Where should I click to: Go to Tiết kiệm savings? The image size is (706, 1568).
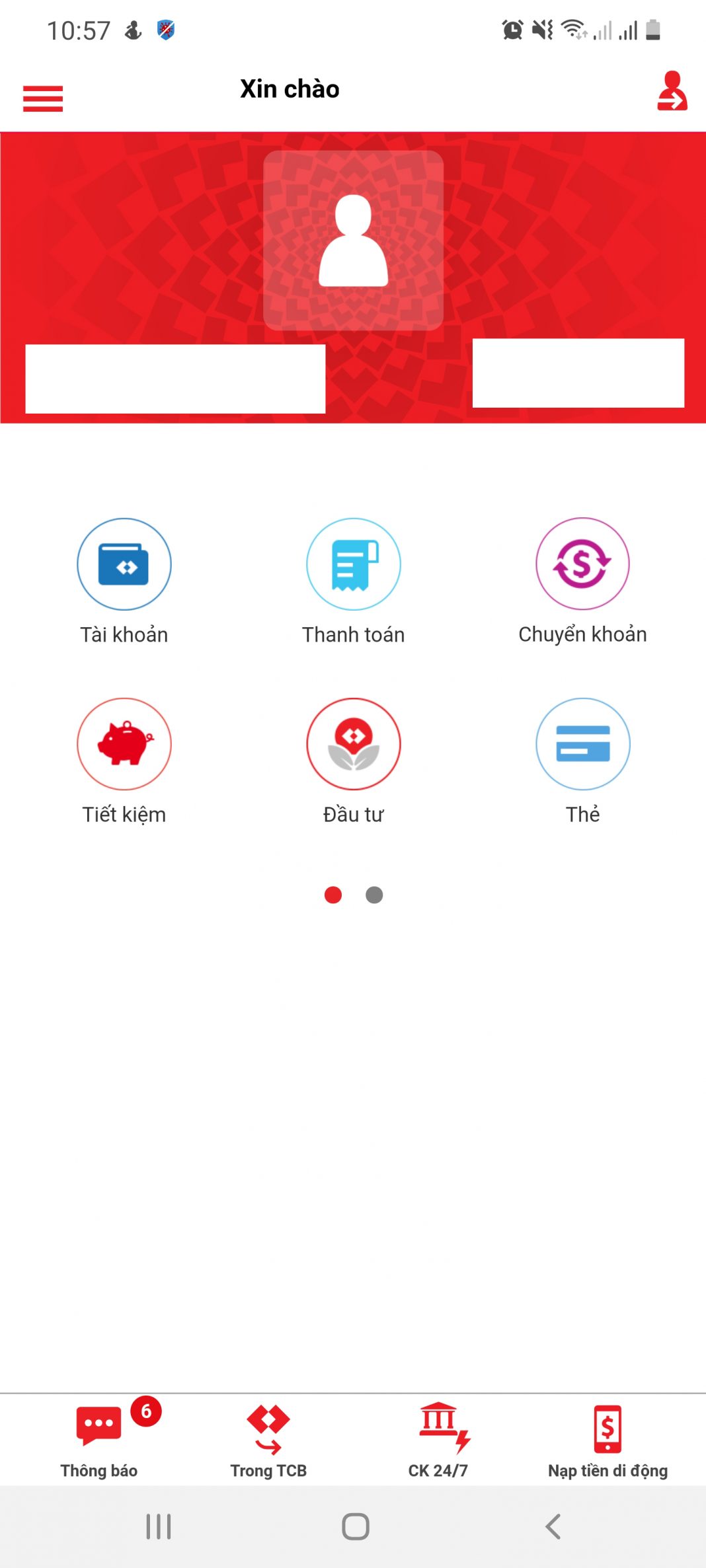124,744
